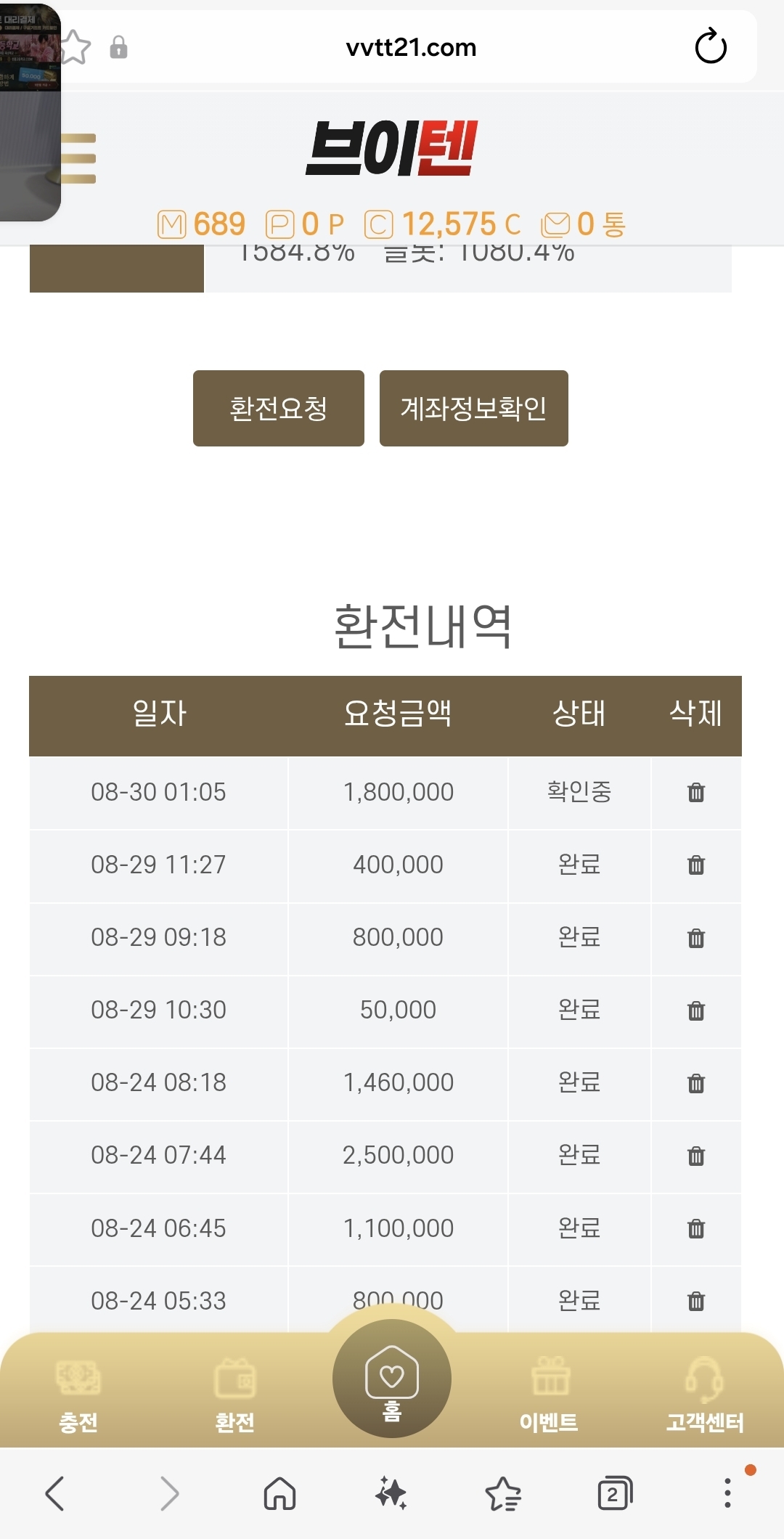Go back in the browser
Viewport: 784px width, 1539px height.
click(x=55, y=1493)
